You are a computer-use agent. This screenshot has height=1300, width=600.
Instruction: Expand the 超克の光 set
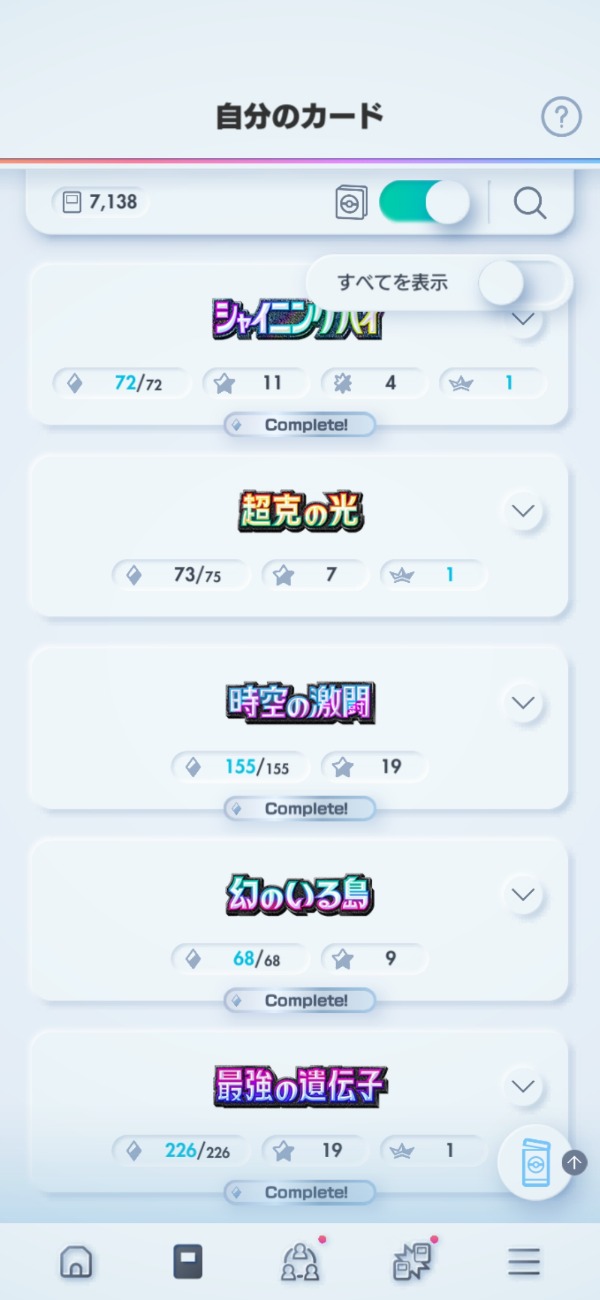pyautogui.click(x=523, y=511)
